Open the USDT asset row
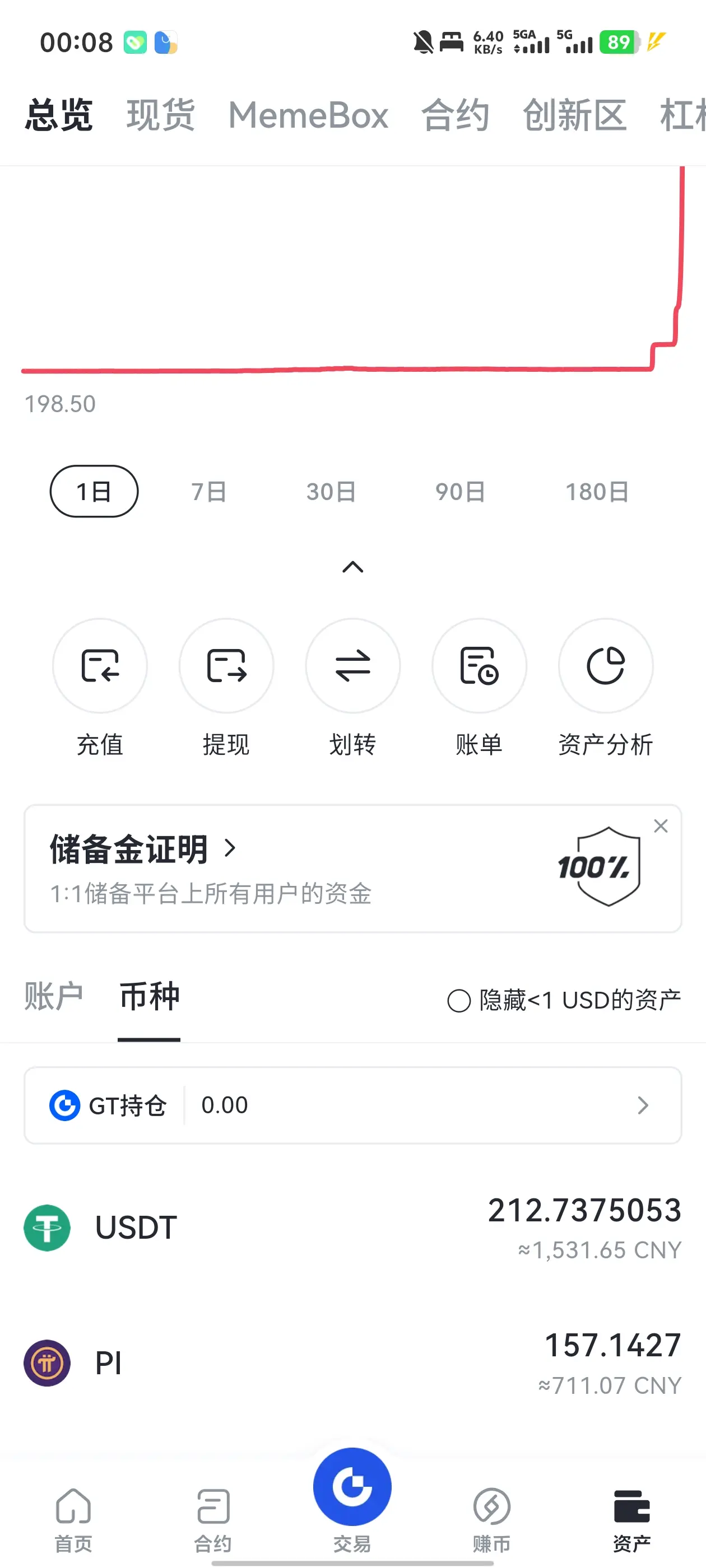 tap(352, 1228)
